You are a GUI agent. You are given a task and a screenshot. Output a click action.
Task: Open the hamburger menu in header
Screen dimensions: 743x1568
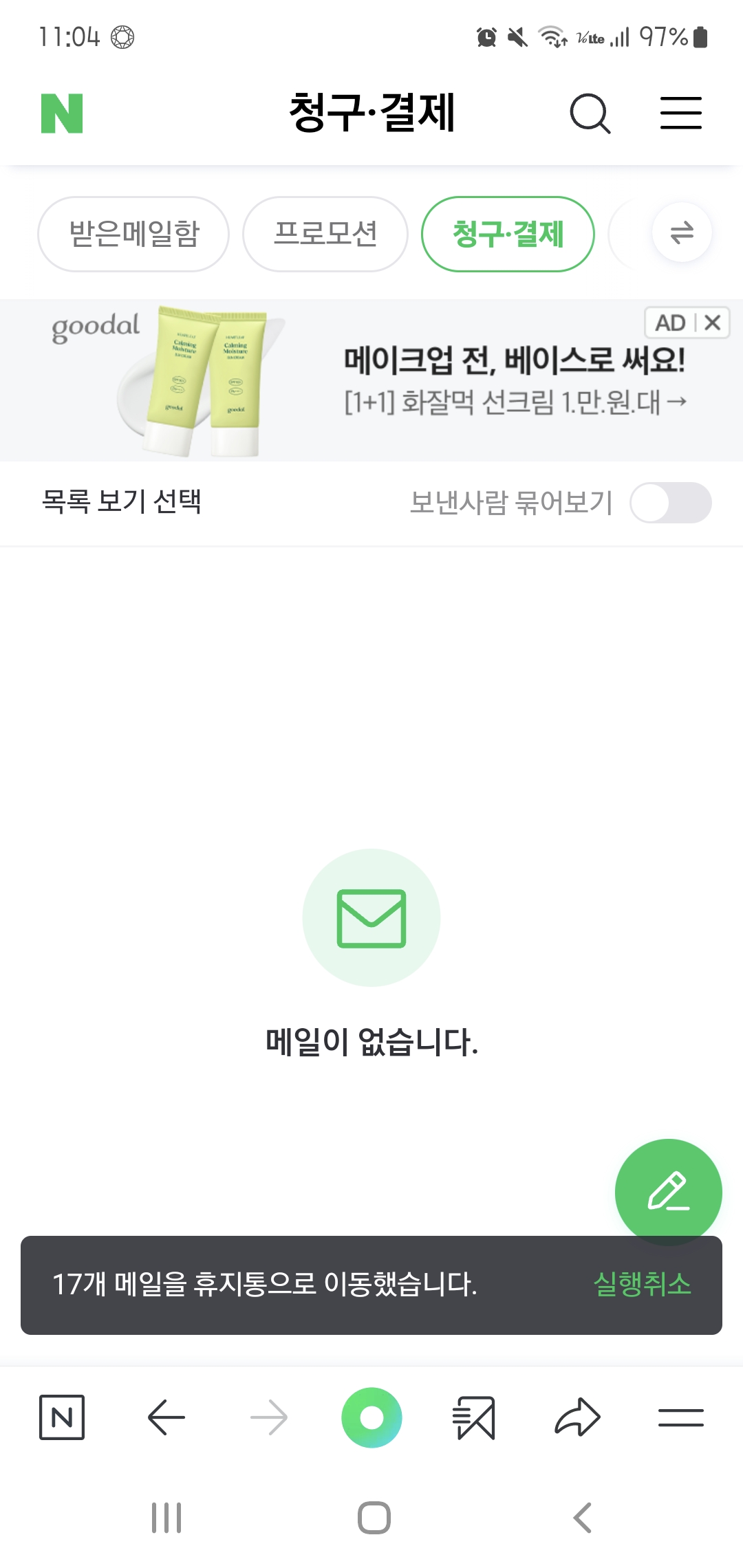click(680, 113)
